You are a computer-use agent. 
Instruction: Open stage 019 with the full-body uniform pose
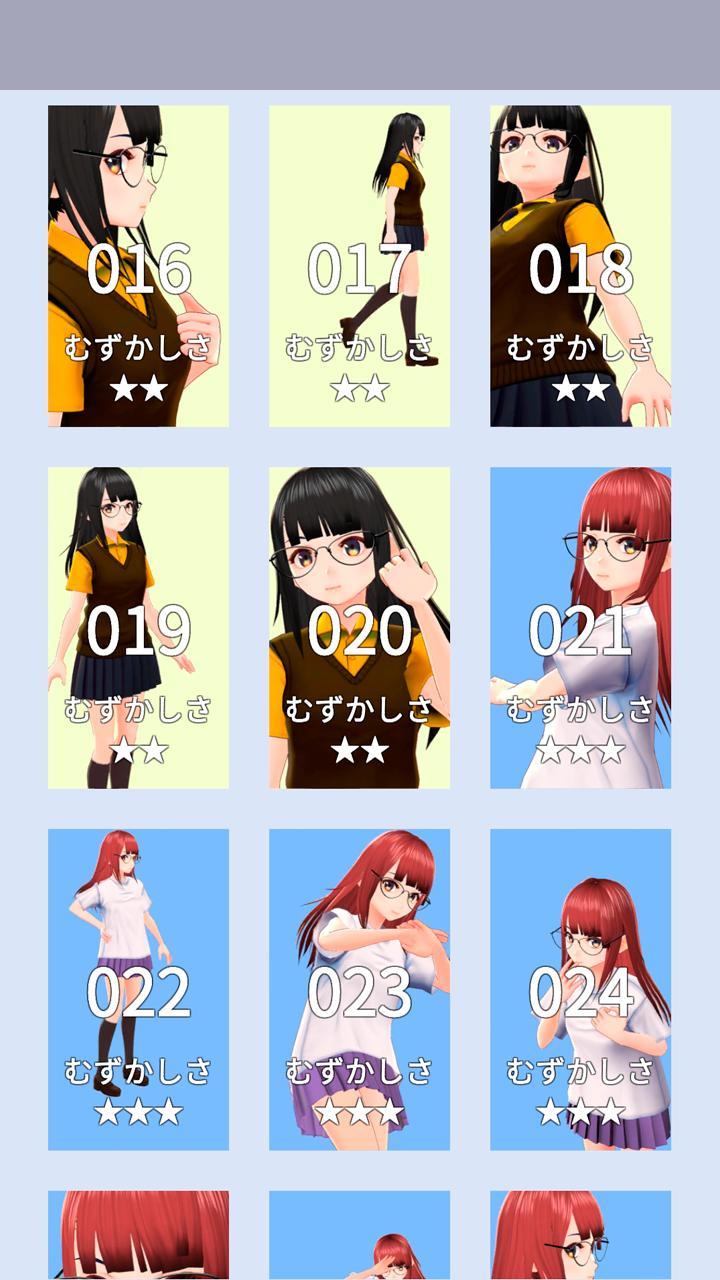pyautogui.click(x=139, y=628)
